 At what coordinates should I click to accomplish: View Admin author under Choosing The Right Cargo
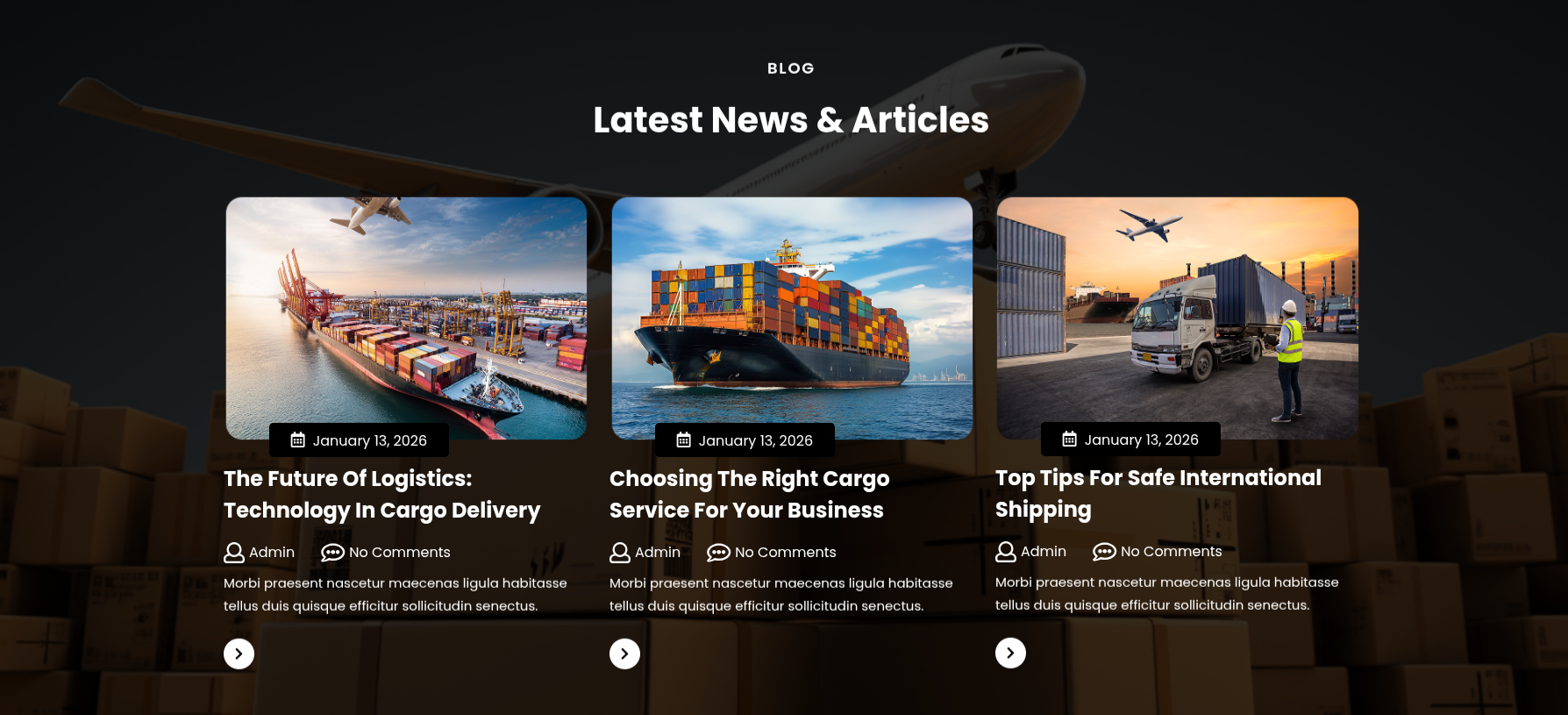[657, 553]
